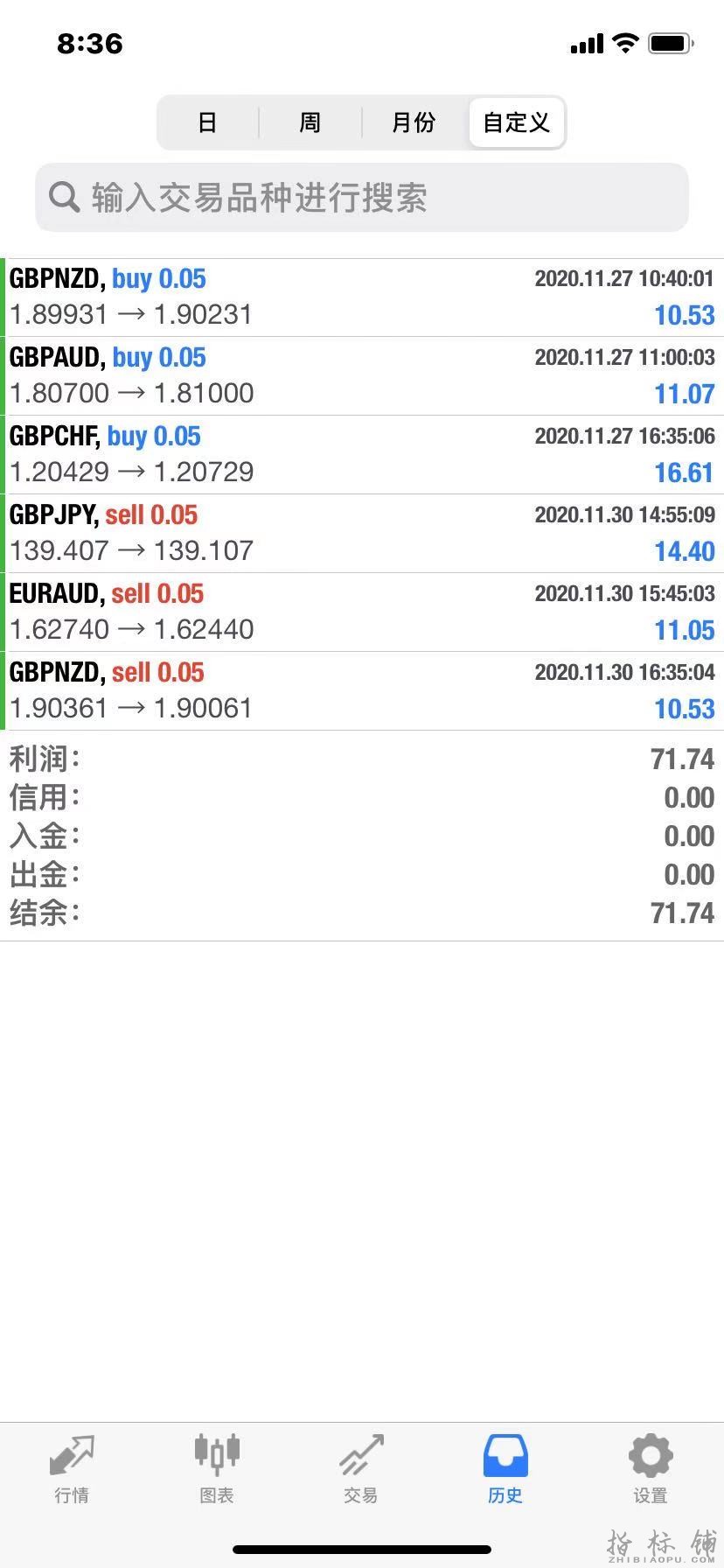This screenshot has height=1568, width=724.
Task: Open the GBPNZD sell 0.05 trade
Action: [x=362, y=691]
